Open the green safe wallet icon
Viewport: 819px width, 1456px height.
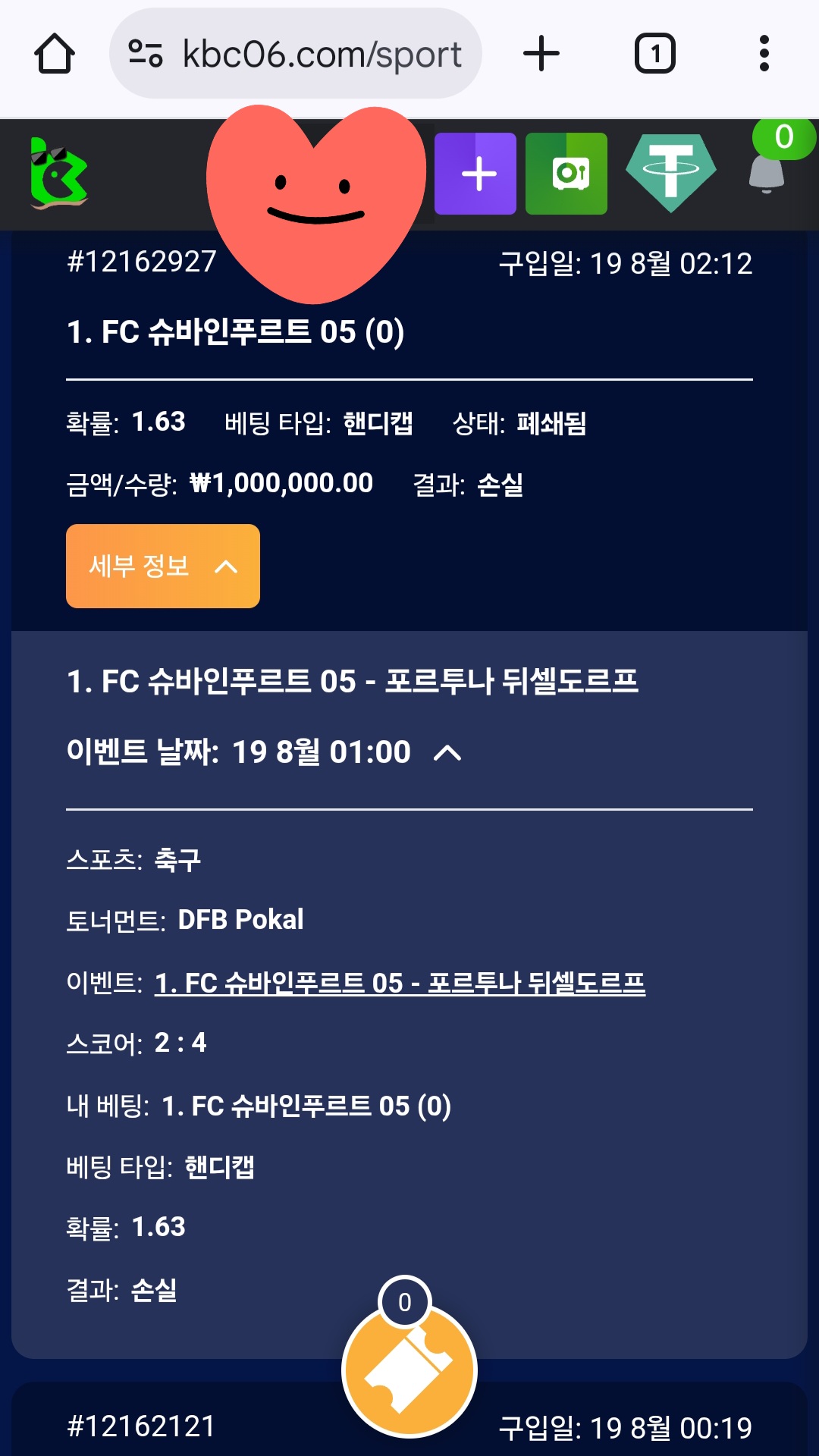[x=566, y=174]
